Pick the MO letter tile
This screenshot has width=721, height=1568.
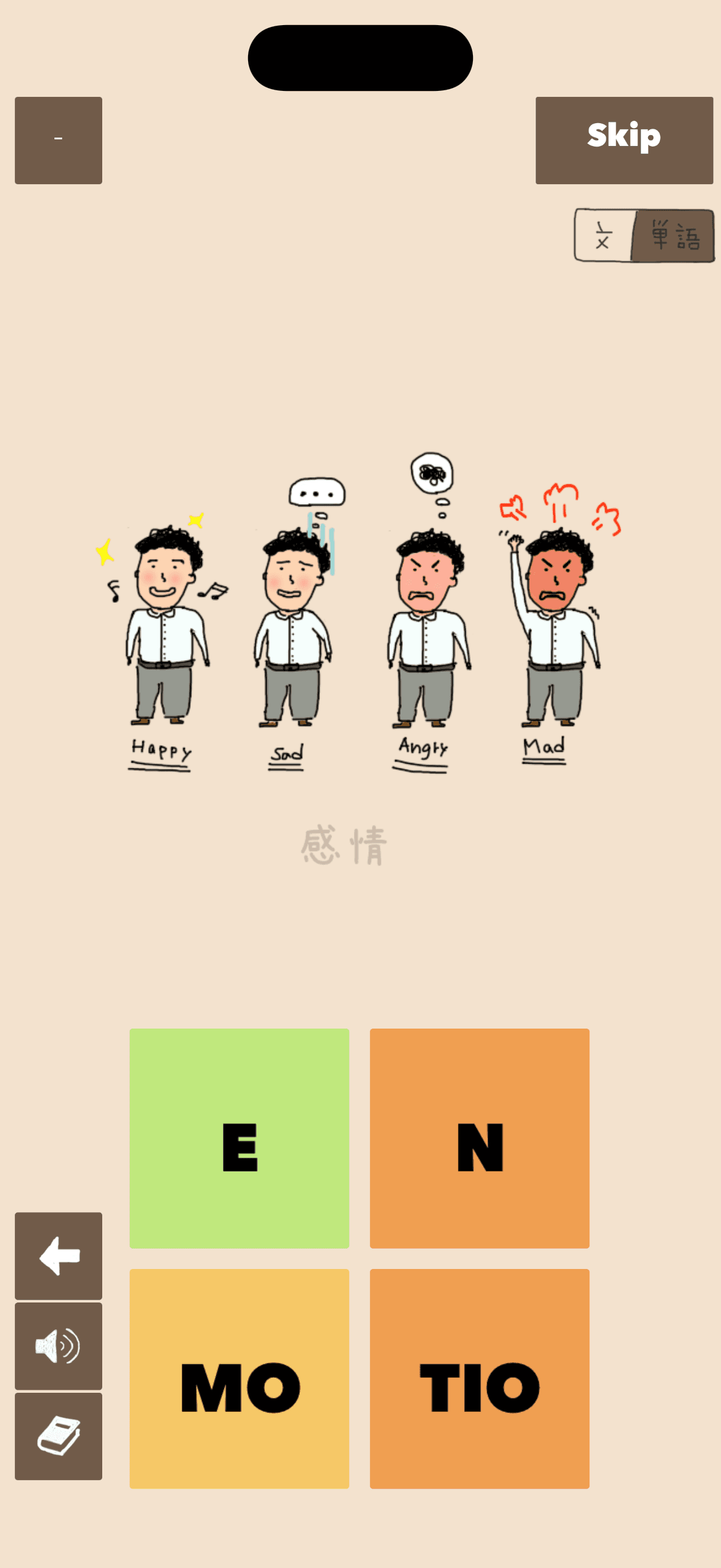click(239, 1378)
